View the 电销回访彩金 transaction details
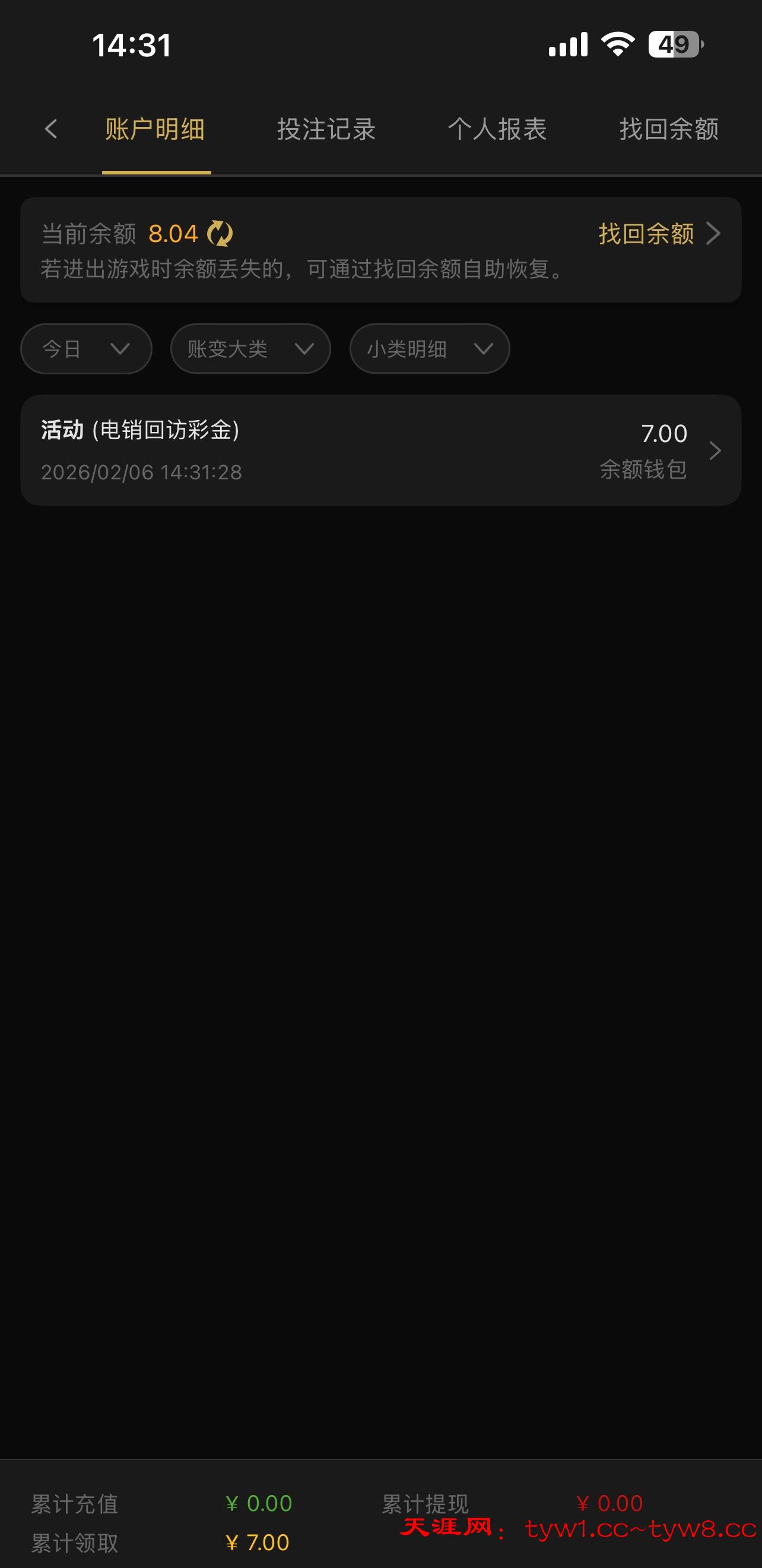Viewport: 762px width, 1568px height. (x=380, y=450)
